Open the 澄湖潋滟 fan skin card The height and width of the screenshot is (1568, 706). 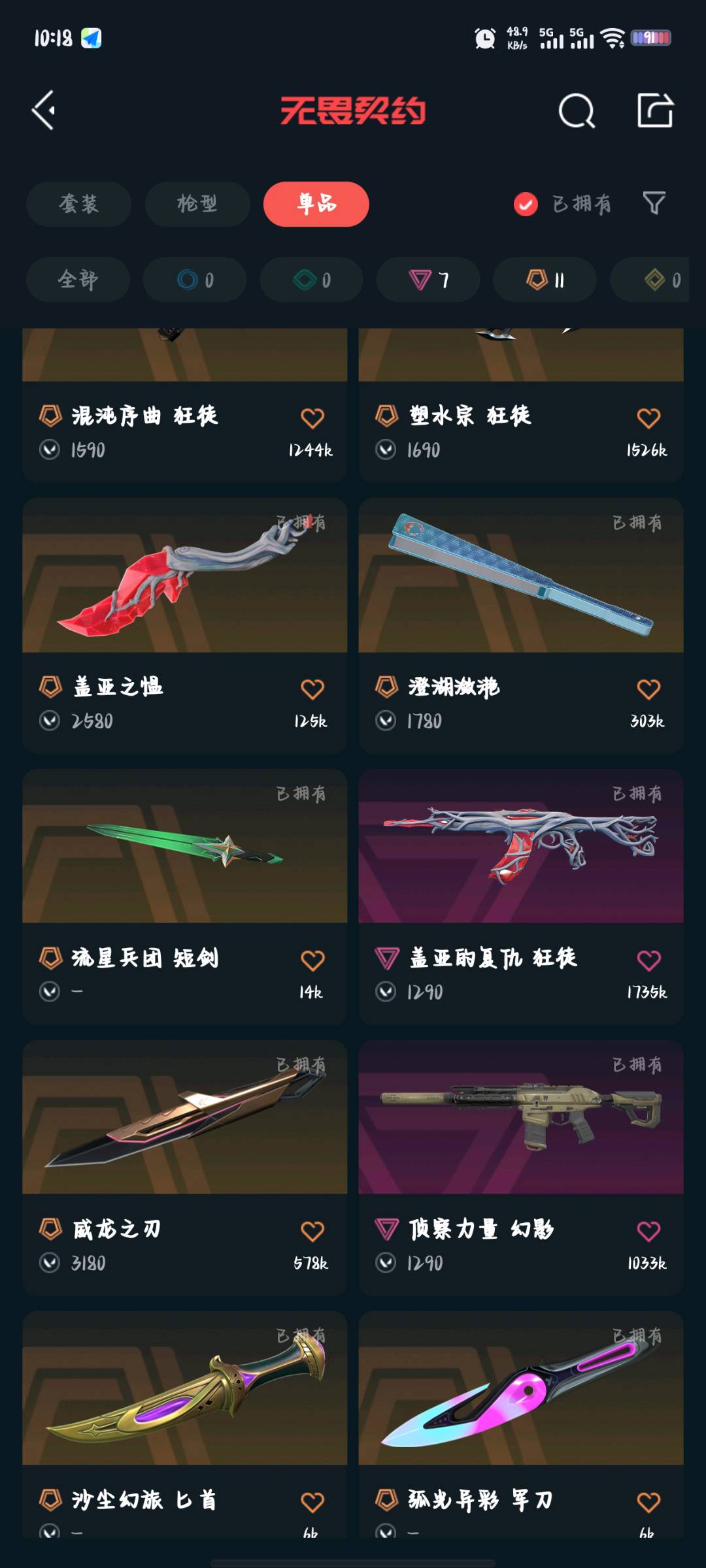pyautogui.click(x=520, y=588)
